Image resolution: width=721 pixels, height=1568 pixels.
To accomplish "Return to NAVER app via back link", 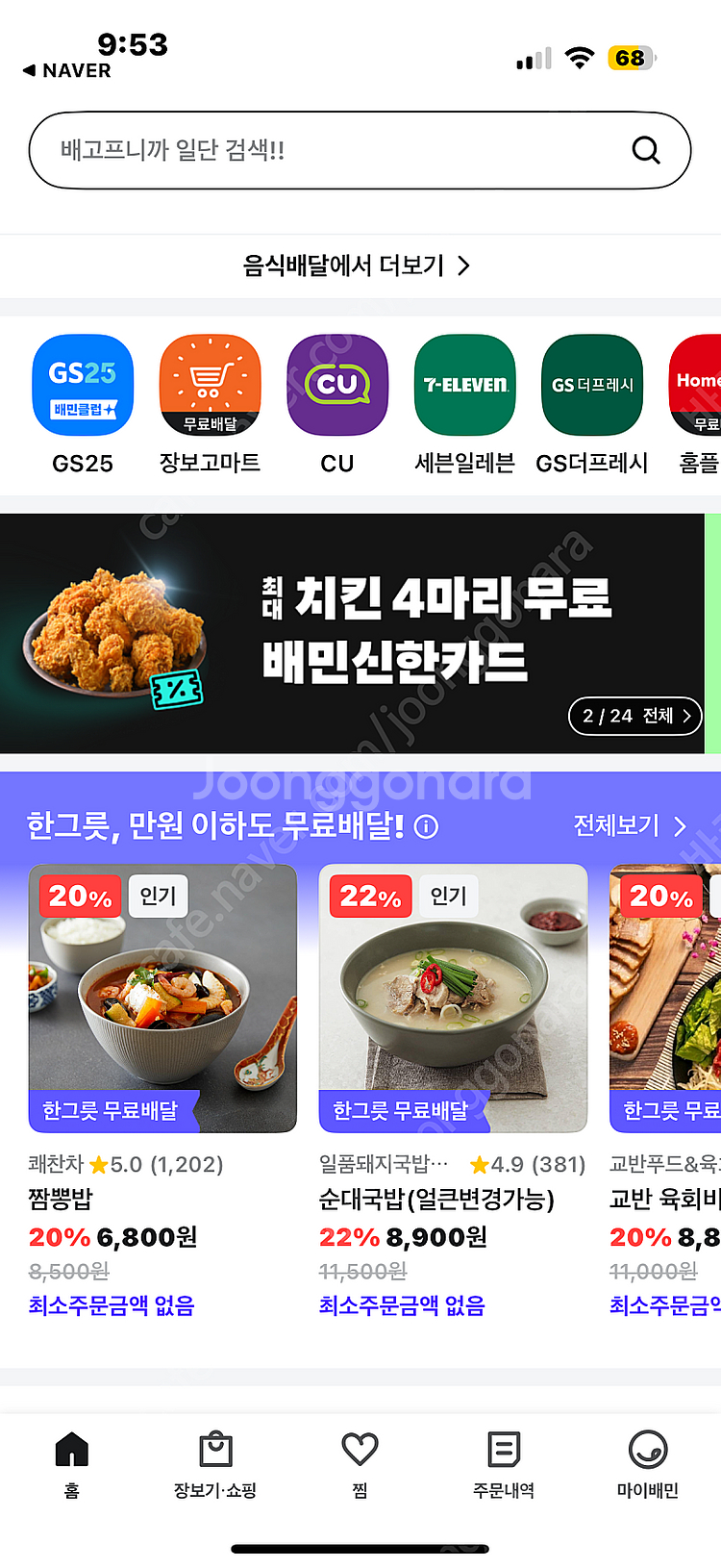I will point(67,70).
